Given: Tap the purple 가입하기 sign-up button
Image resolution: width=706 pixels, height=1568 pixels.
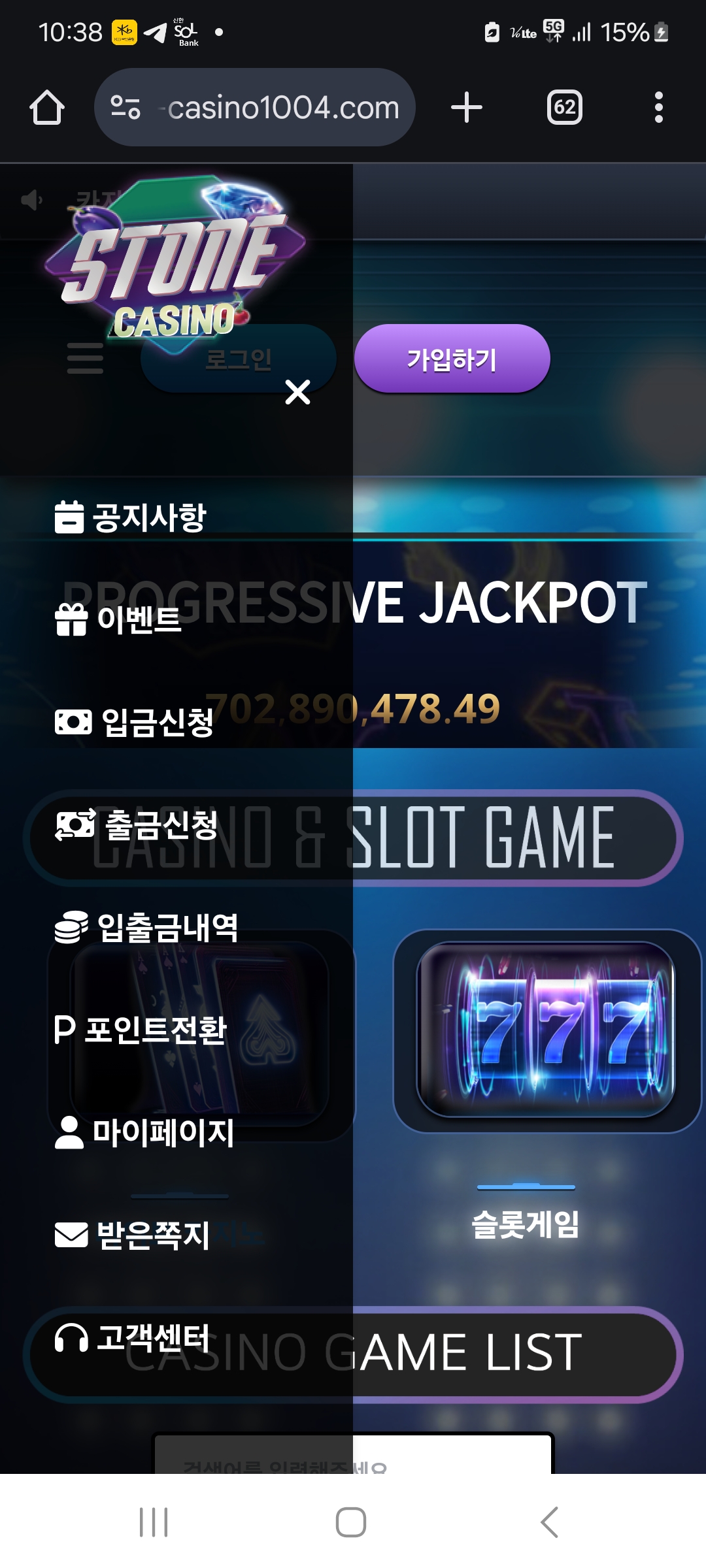Looking at the screenshot, I should pyautogui.click(x=452, y=359).
